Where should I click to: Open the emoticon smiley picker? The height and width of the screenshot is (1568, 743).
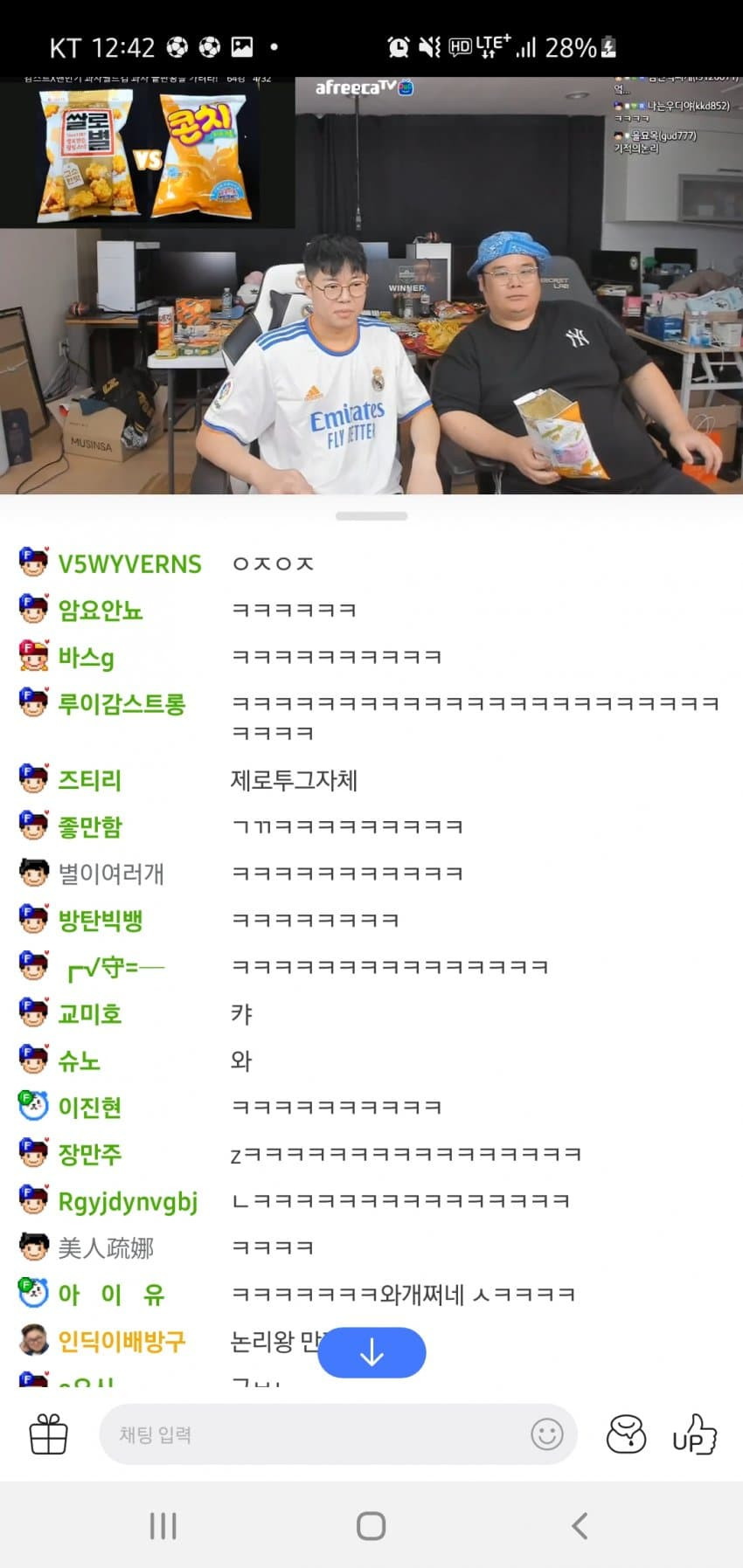pyautogui.click(x=547, y=1434)
